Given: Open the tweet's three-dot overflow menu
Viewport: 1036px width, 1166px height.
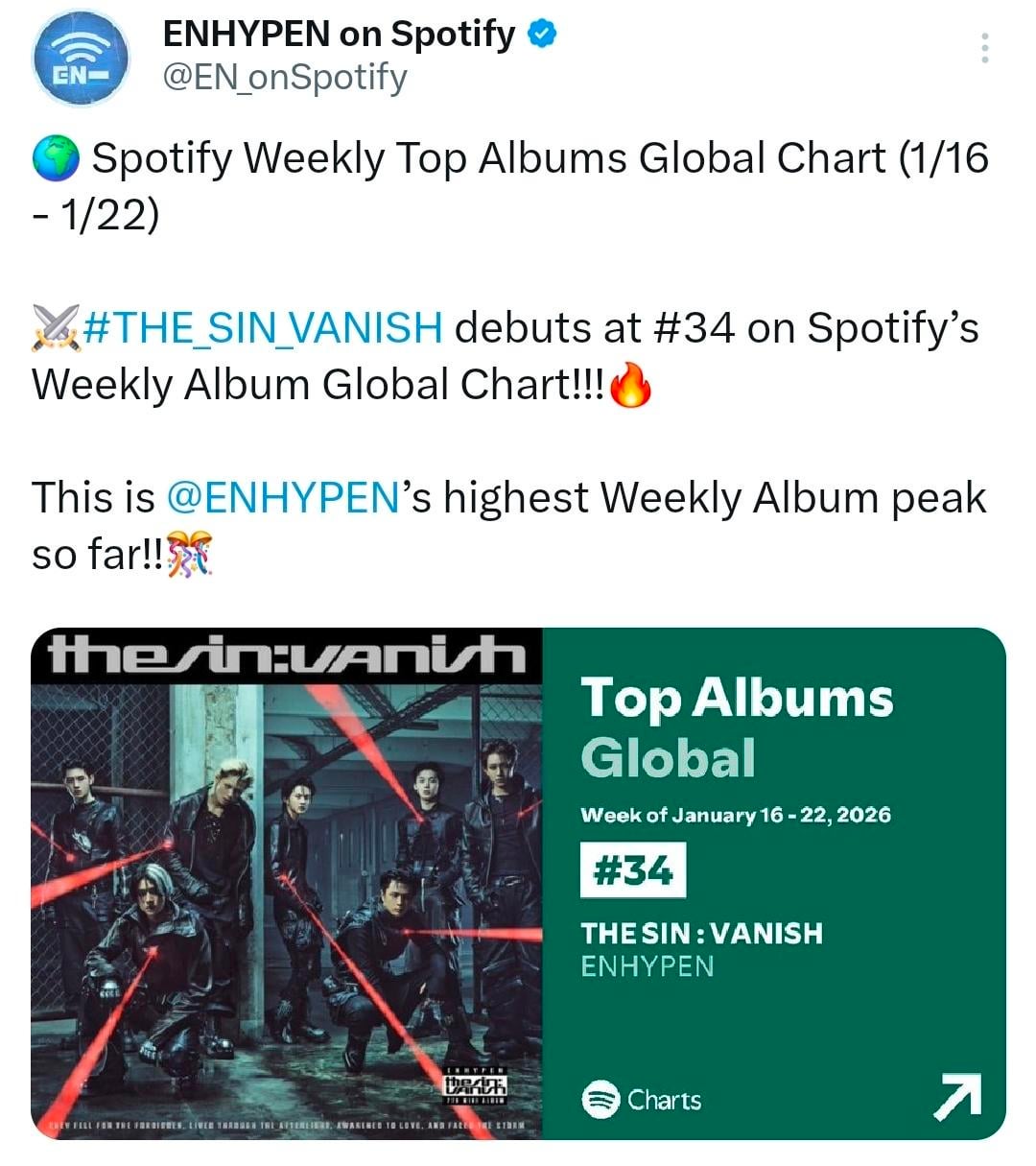Looking at the screenshot, I should (x=984, y=48).
